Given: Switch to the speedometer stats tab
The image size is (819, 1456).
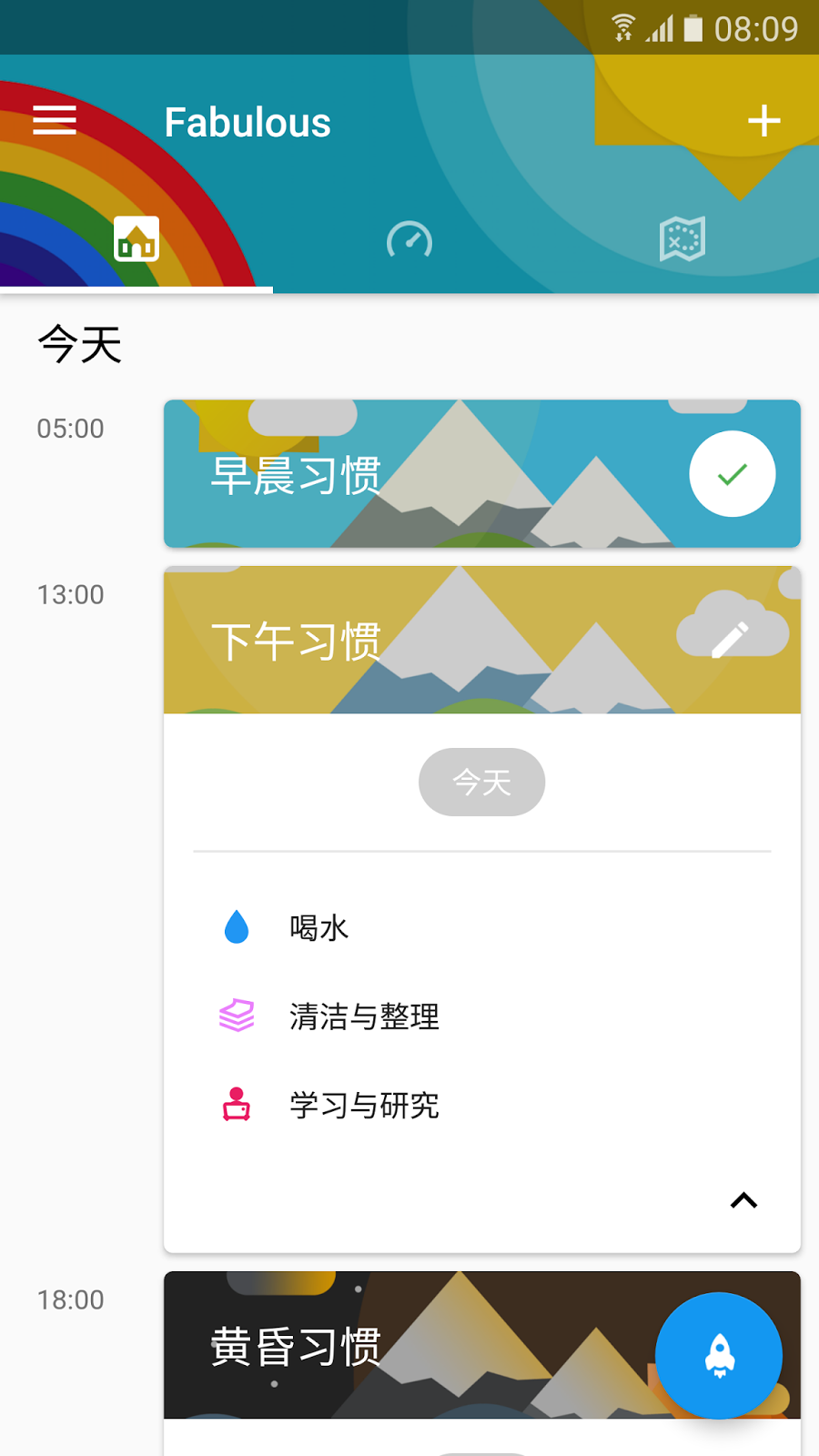Looking at the screenshot, I should [x=409, y=240].
